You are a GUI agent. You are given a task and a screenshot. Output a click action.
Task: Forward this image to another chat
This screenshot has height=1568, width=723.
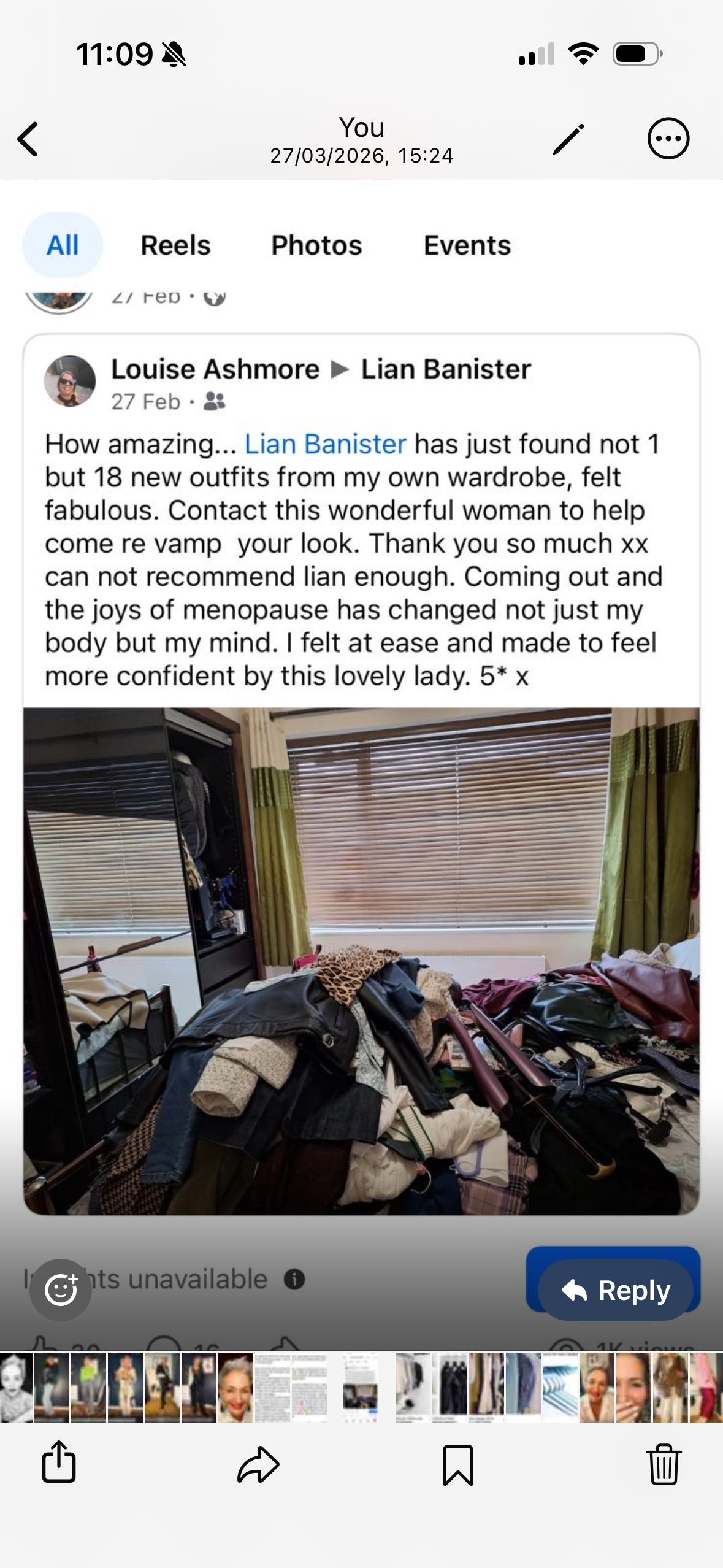(258, 1464)
